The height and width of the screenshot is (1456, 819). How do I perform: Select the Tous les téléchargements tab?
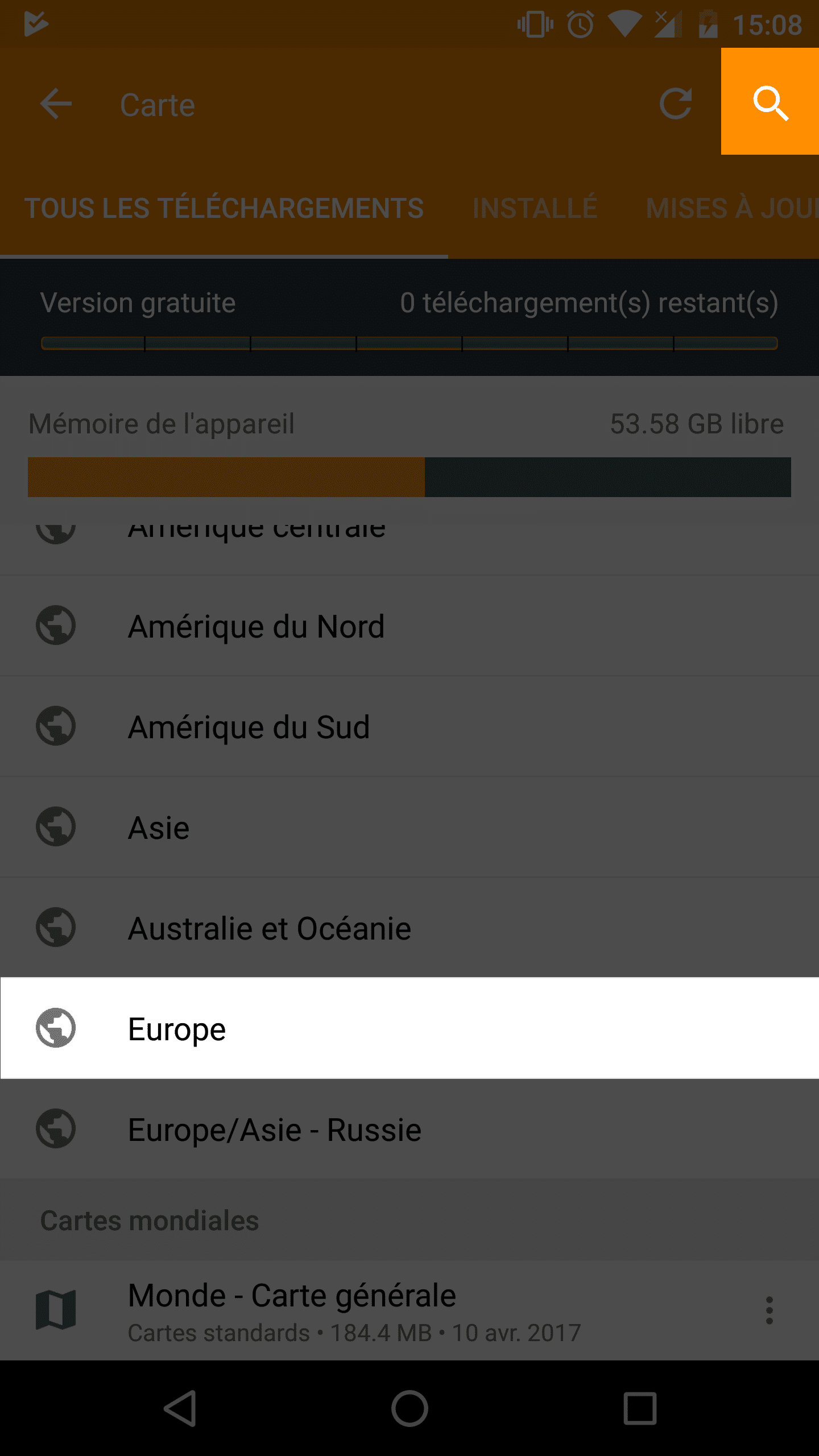coord(224,208)
